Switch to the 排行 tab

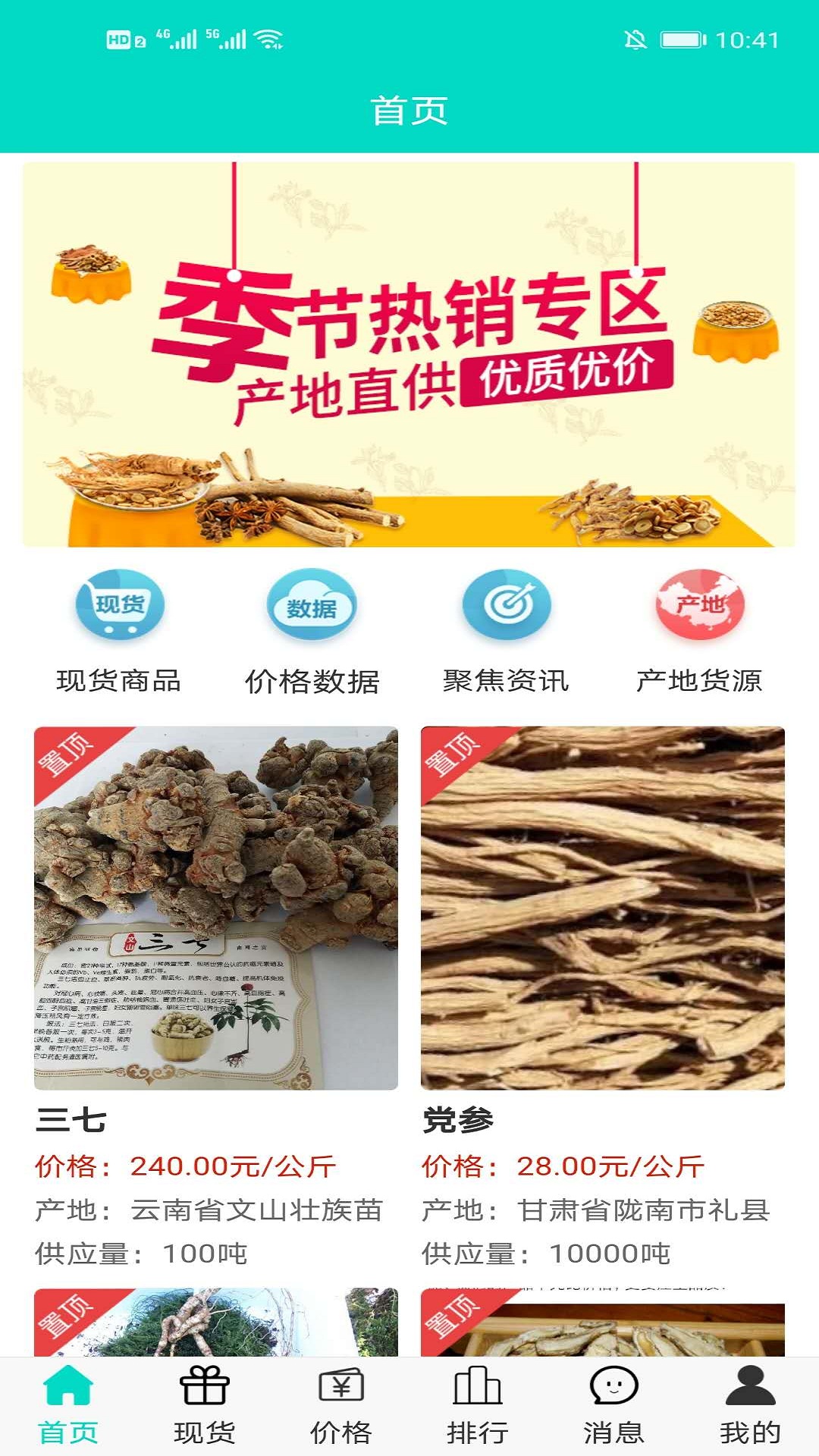click(x=478, y=1405)
